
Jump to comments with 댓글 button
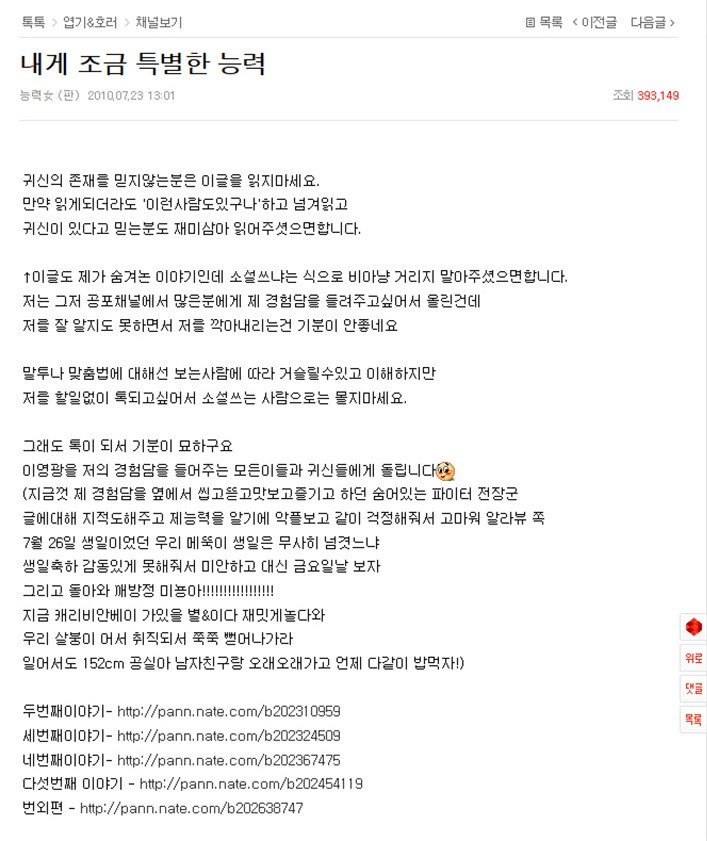694,688
